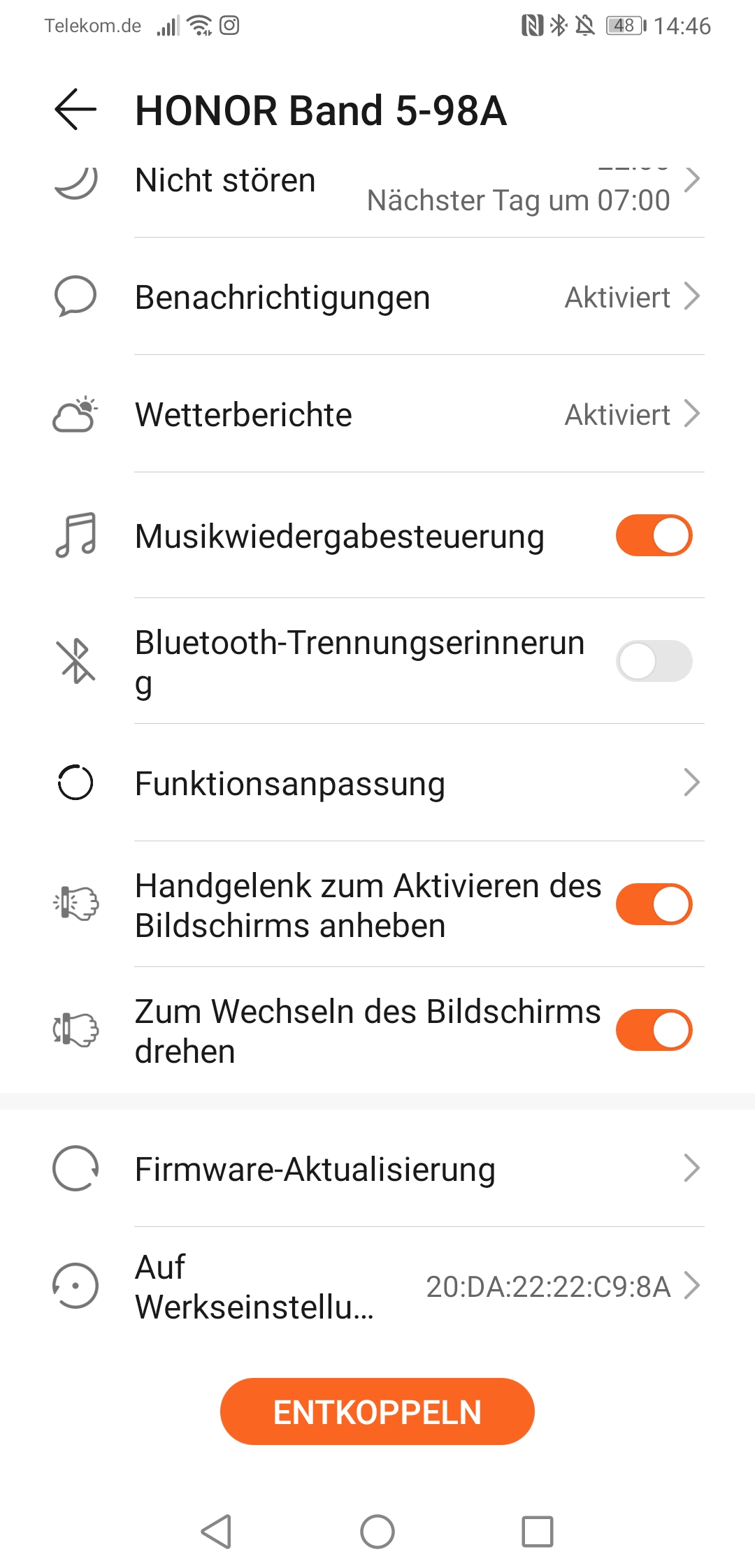Disable Musikwiedergabesteuerung switch

pyautogui.click(x=654, y=536)
